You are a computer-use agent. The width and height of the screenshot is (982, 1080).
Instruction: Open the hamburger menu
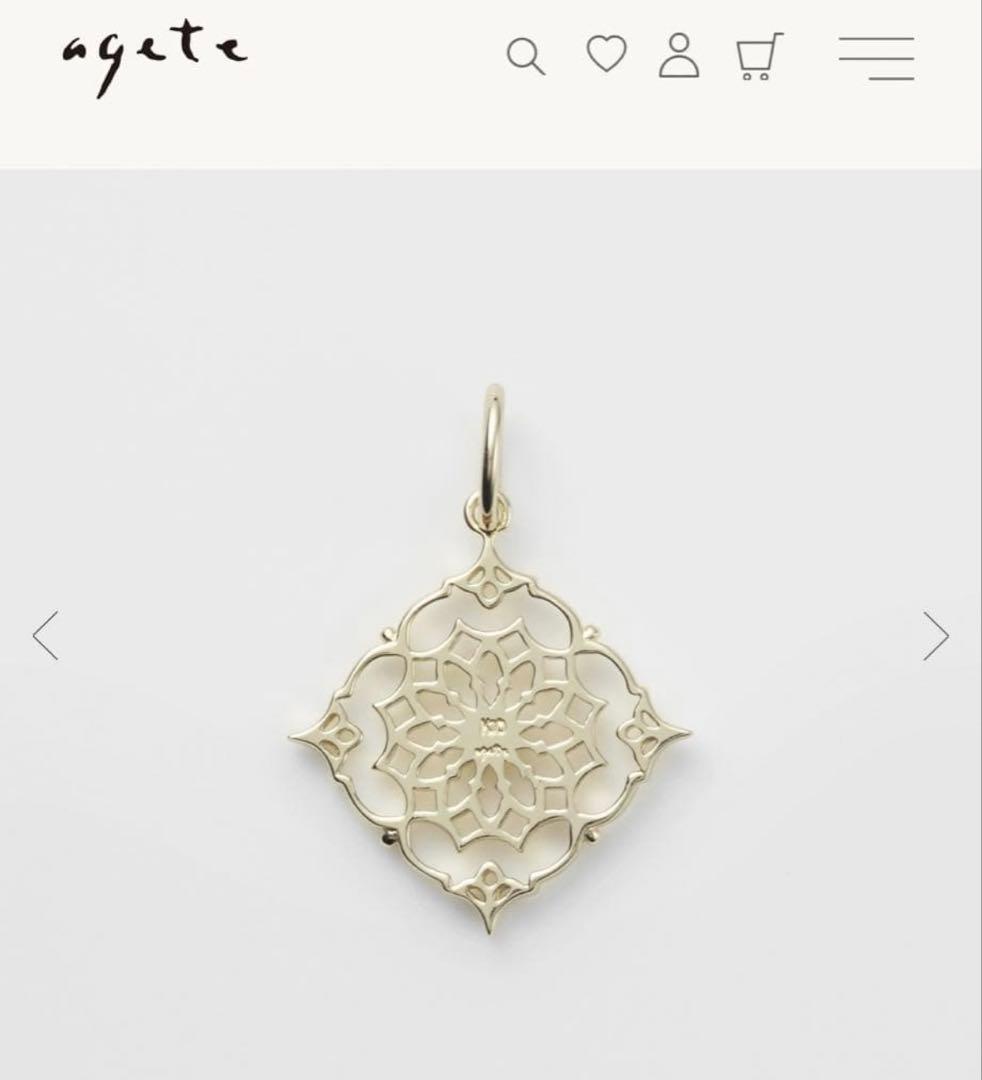pyautogui.click(x=876, y=57)
